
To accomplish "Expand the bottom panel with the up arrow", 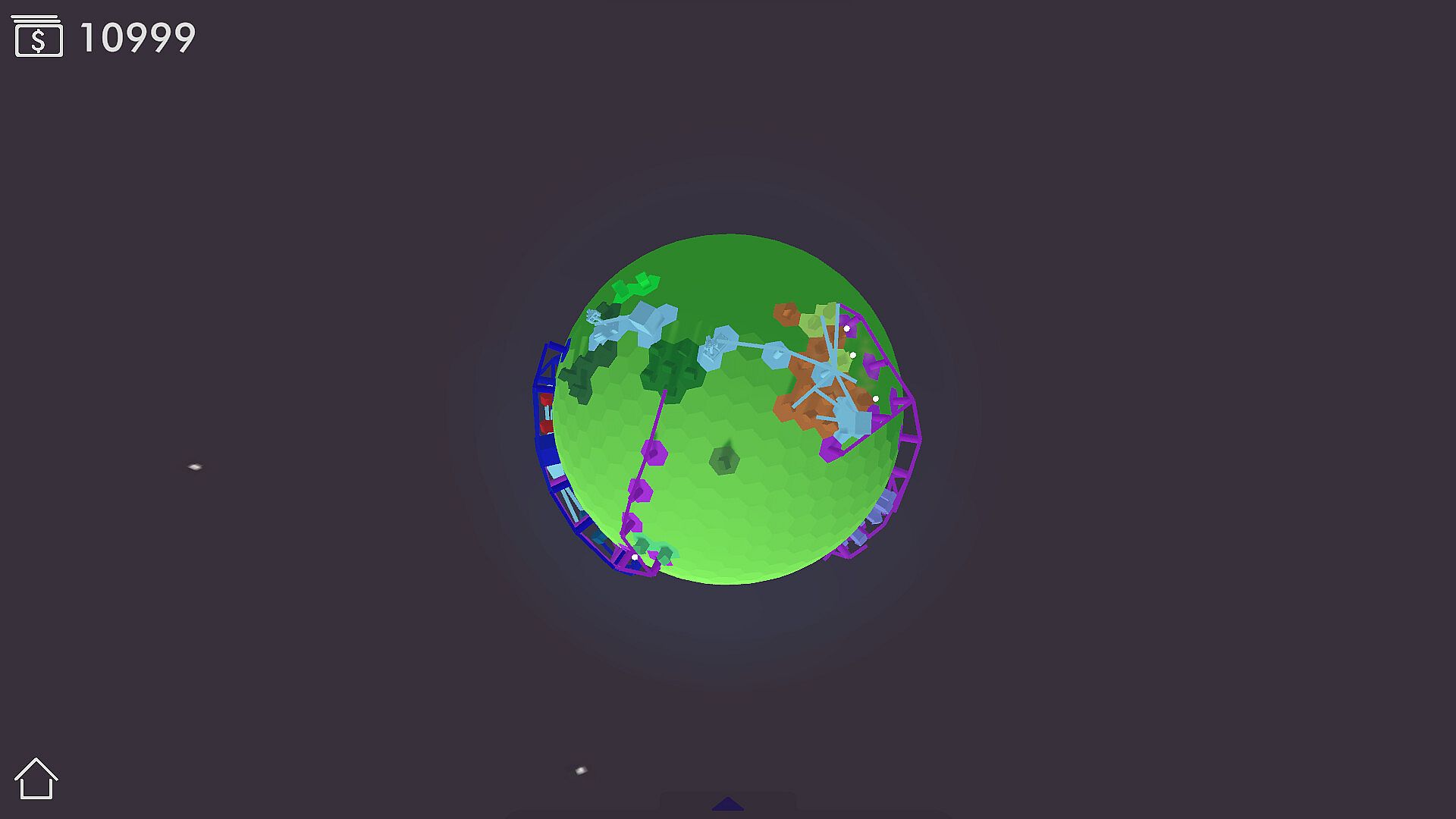I will [727, 805].
